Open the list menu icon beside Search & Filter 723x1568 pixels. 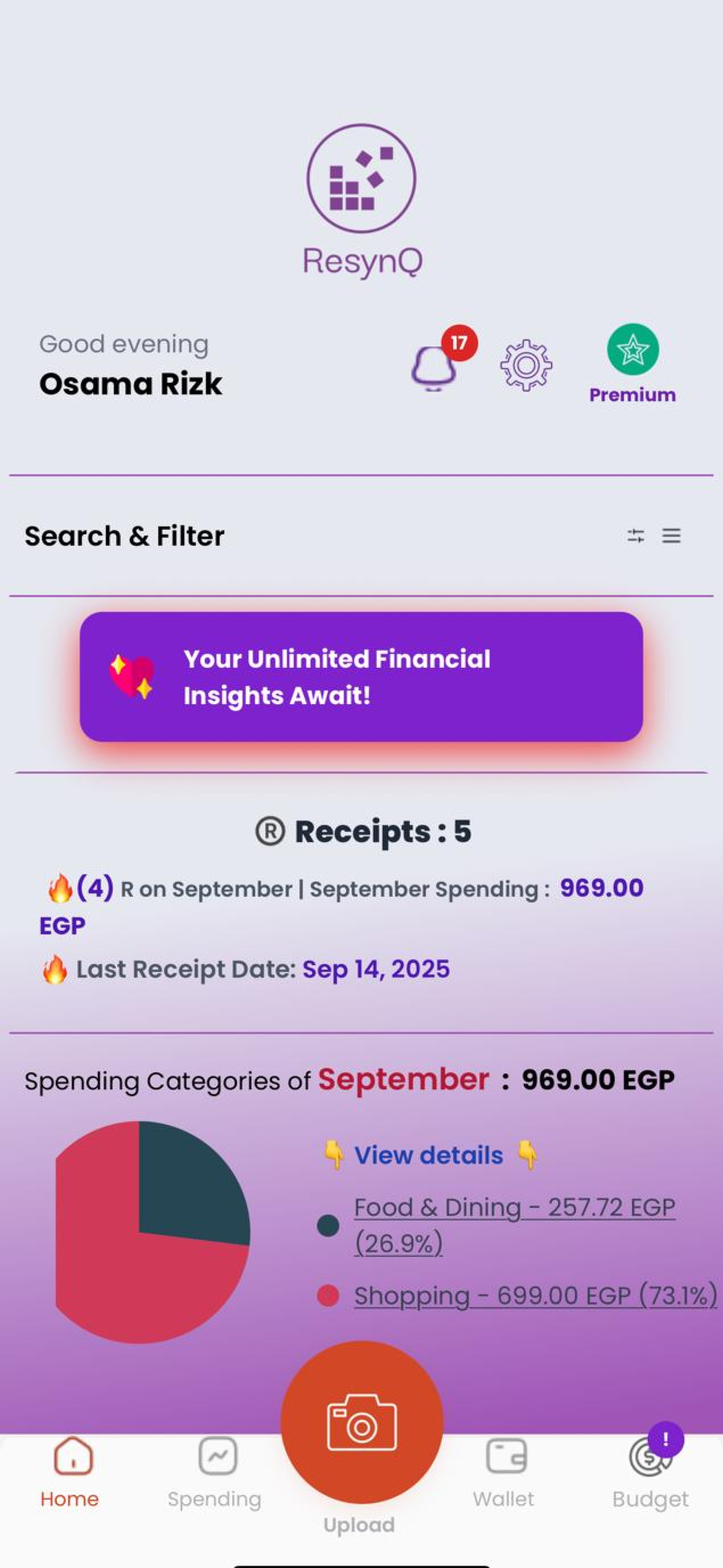coord(671,536)
